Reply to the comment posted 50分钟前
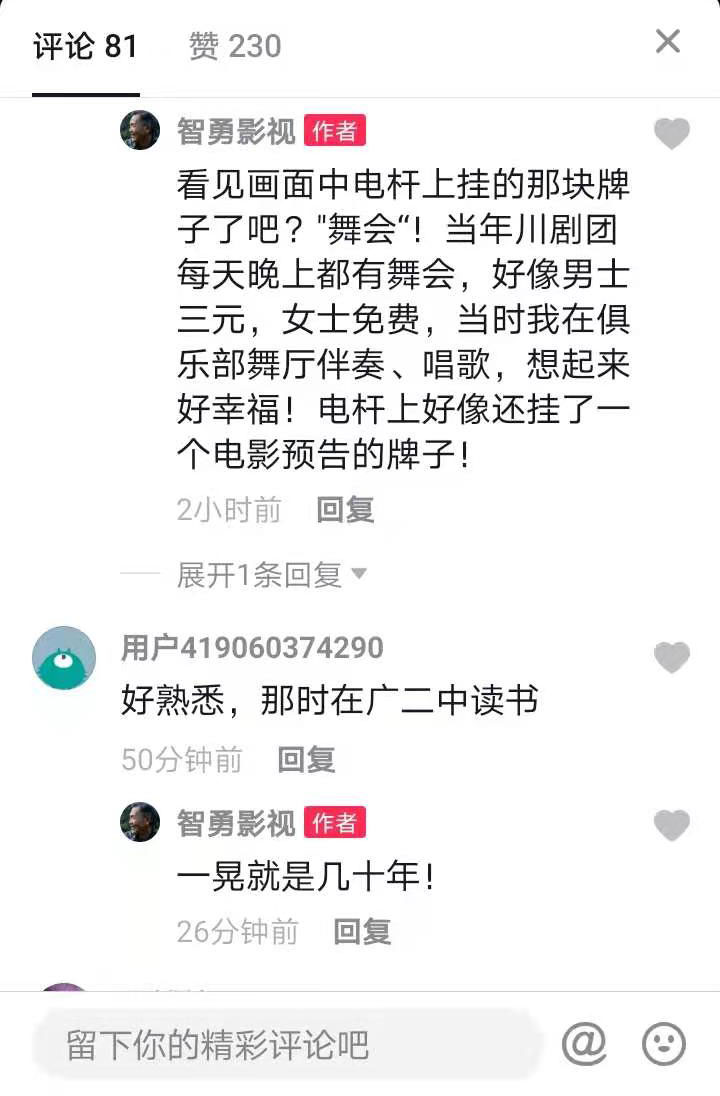The height and width of the screenshot is (1096, 720). 306,760
